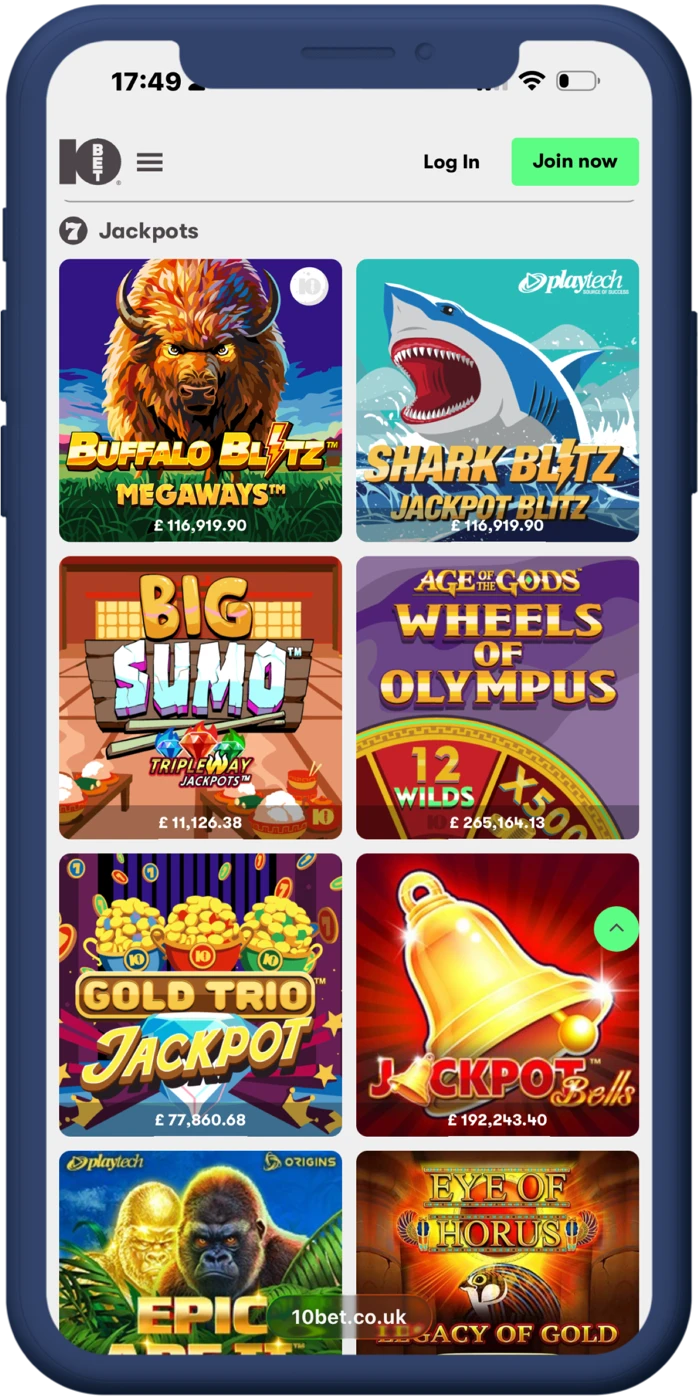The width and height of the screenshot is (698, 1400).
Task: Tap the Log In button
Action: (451, 162)
